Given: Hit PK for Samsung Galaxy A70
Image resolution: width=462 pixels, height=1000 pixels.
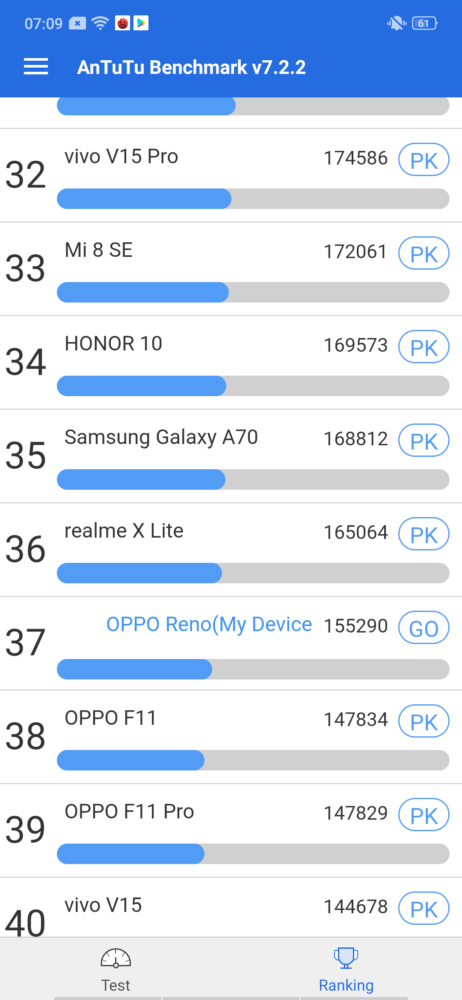Looking at the screenshot, I should pyautogui.click(x=424, y=441).
